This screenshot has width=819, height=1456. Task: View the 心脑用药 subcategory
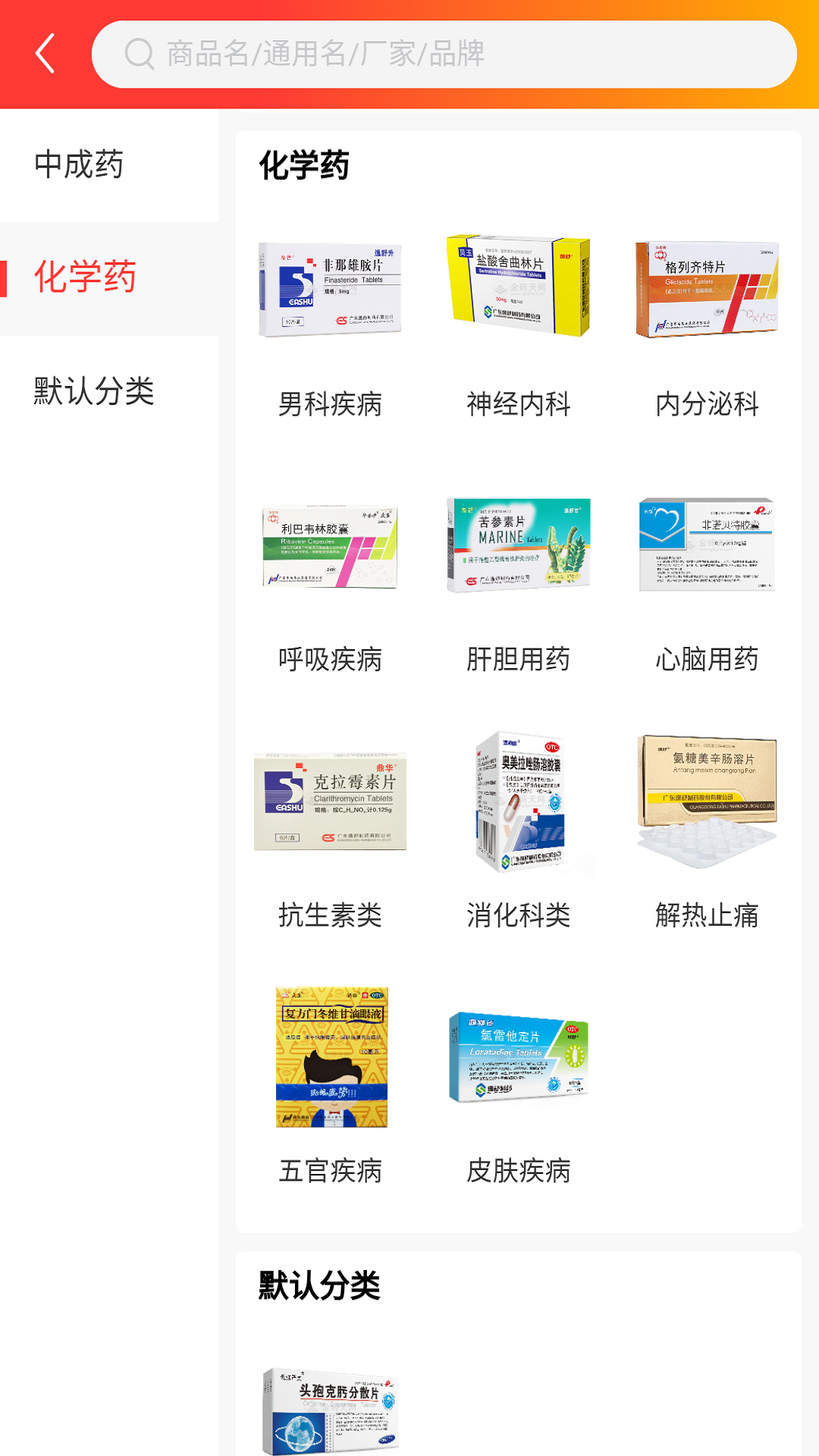click(x=707, y=582)
